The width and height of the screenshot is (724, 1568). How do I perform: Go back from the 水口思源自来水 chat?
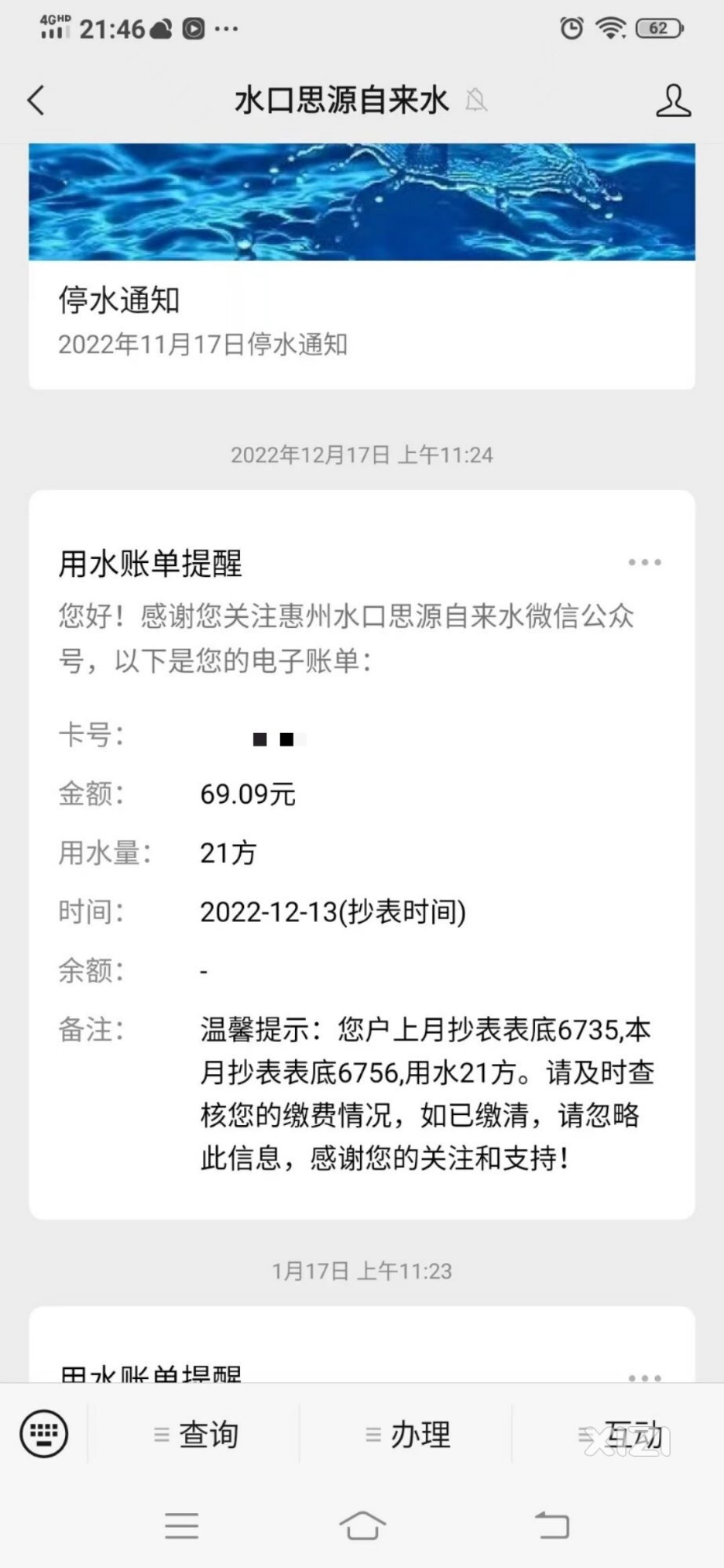36,100
